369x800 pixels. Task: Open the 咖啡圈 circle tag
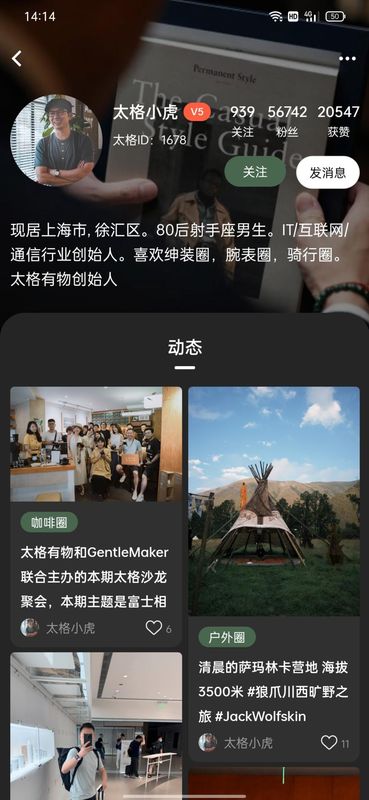pos(49,523)
